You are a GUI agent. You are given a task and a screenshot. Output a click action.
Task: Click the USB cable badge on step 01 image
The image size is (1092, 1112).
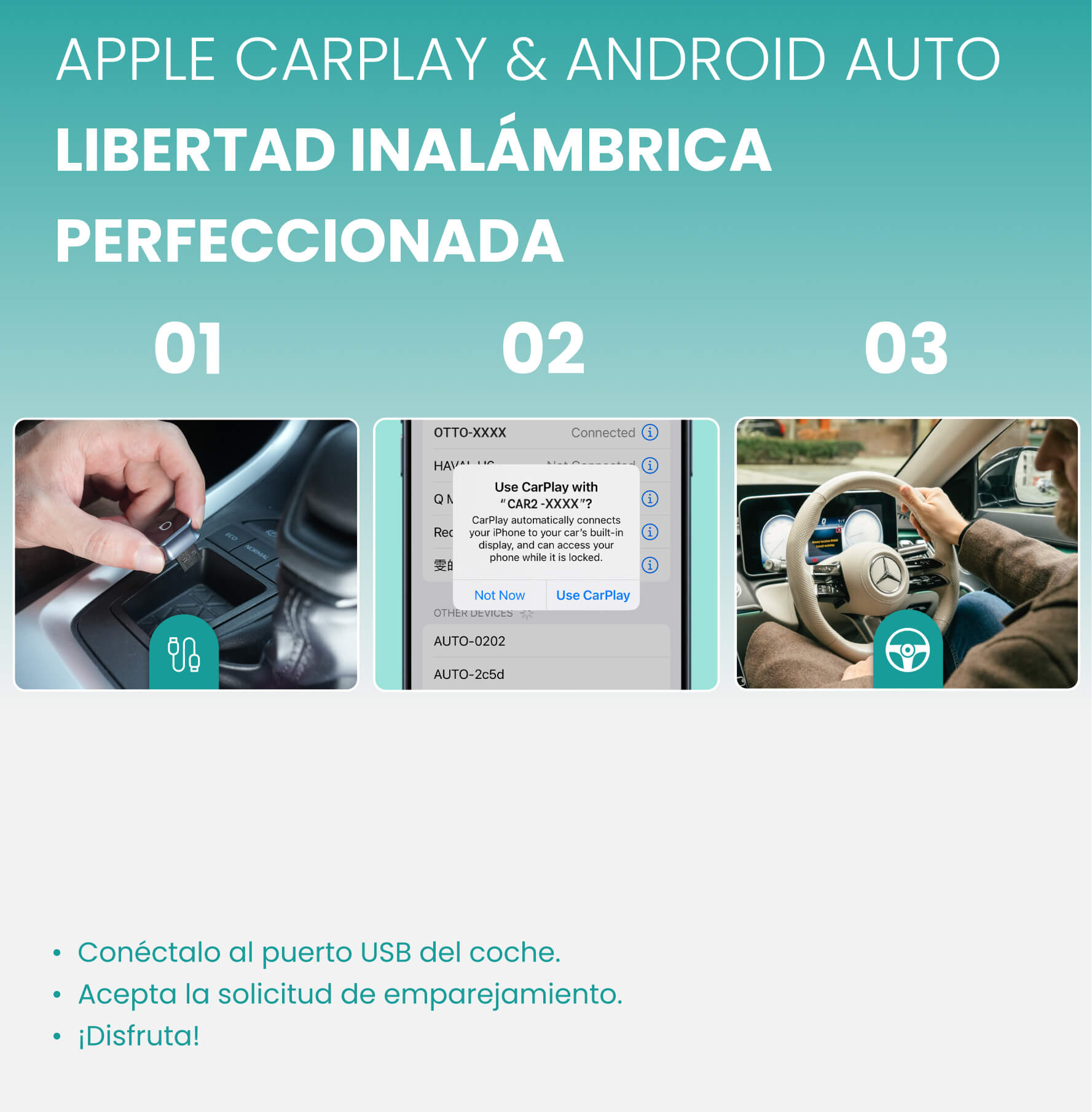(x=184, y=651)
